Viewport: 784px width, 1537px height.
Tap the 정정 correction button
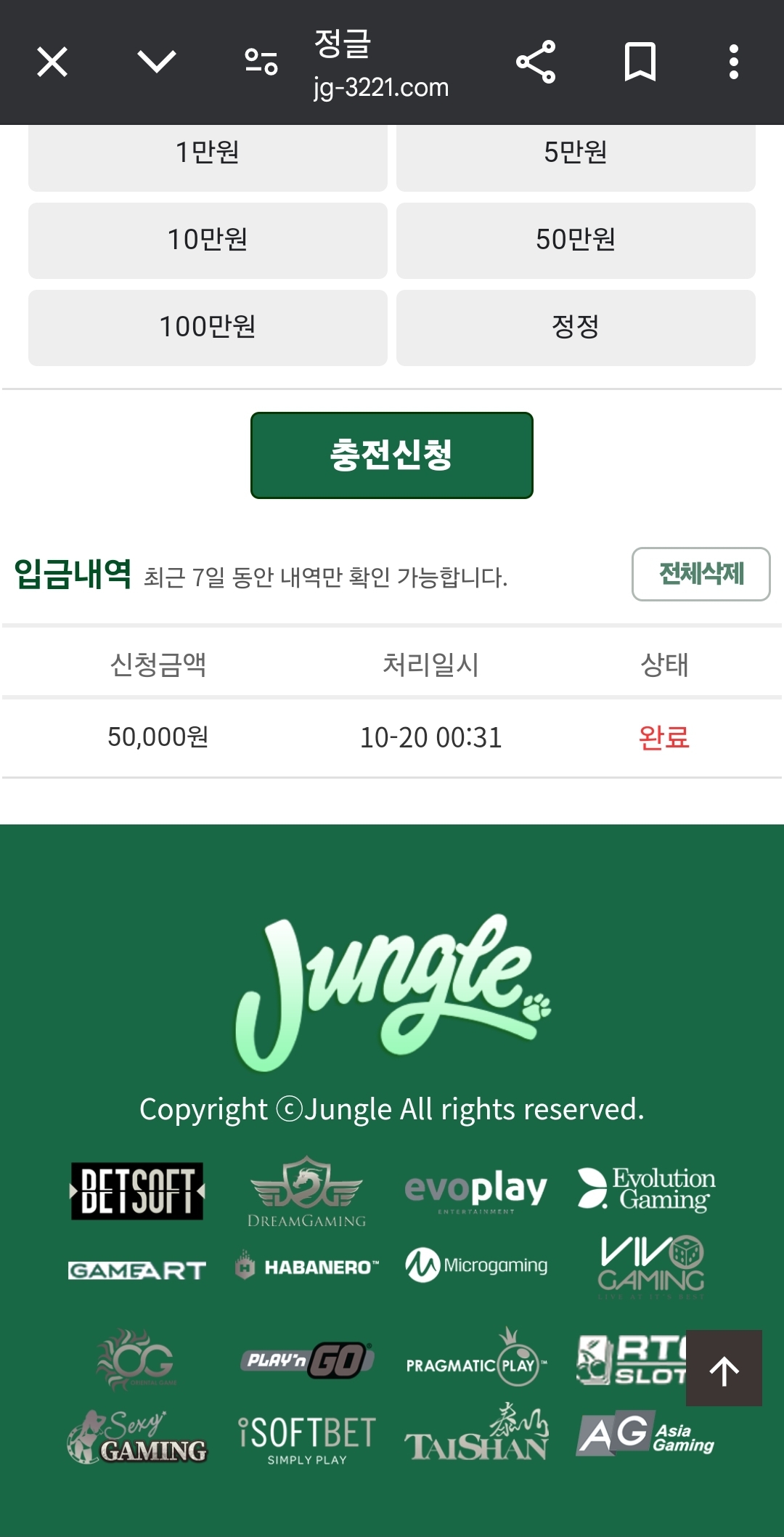(x=576, y=328)
